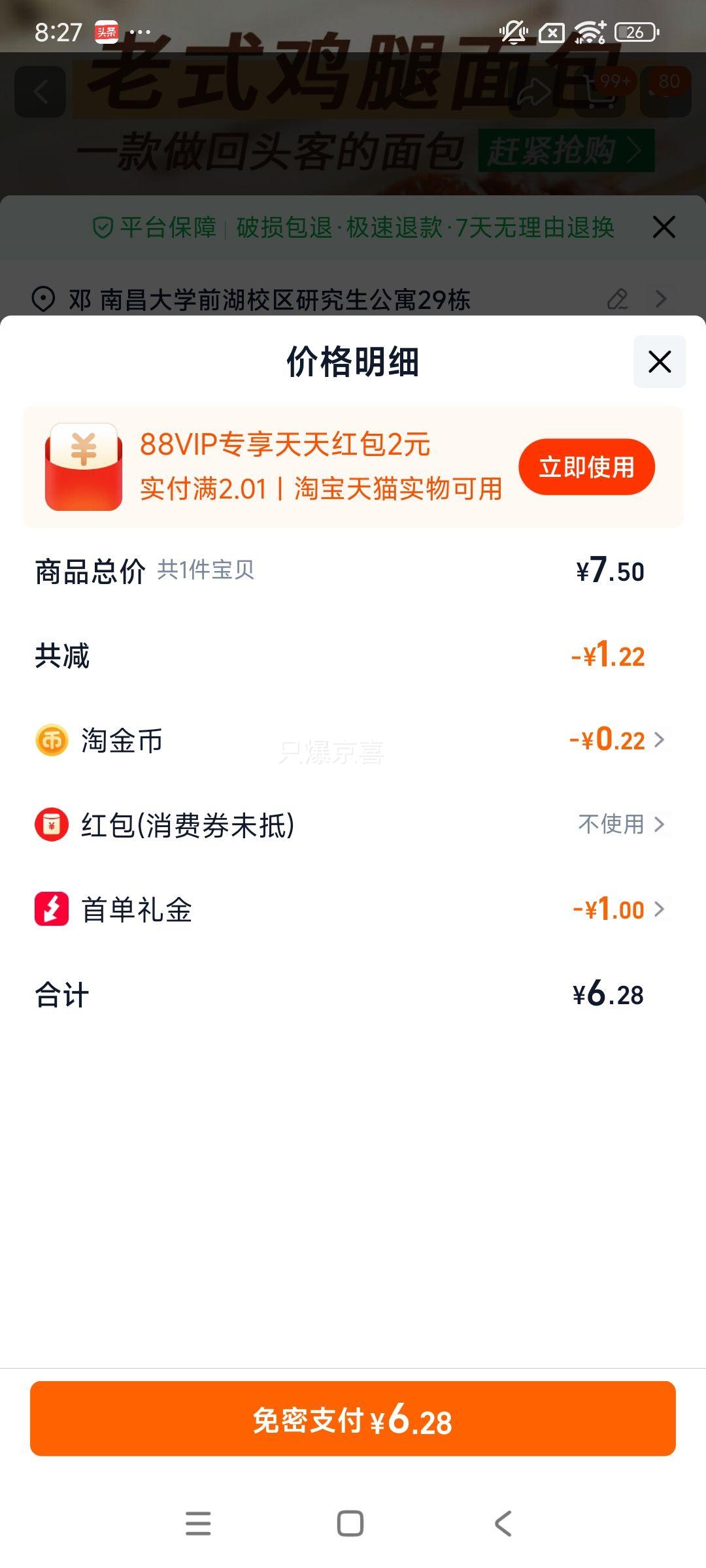
Task: Tap 立即使用 to apply the 88VIP red packet
Action: pyautogui.click(x=586, y=467)
